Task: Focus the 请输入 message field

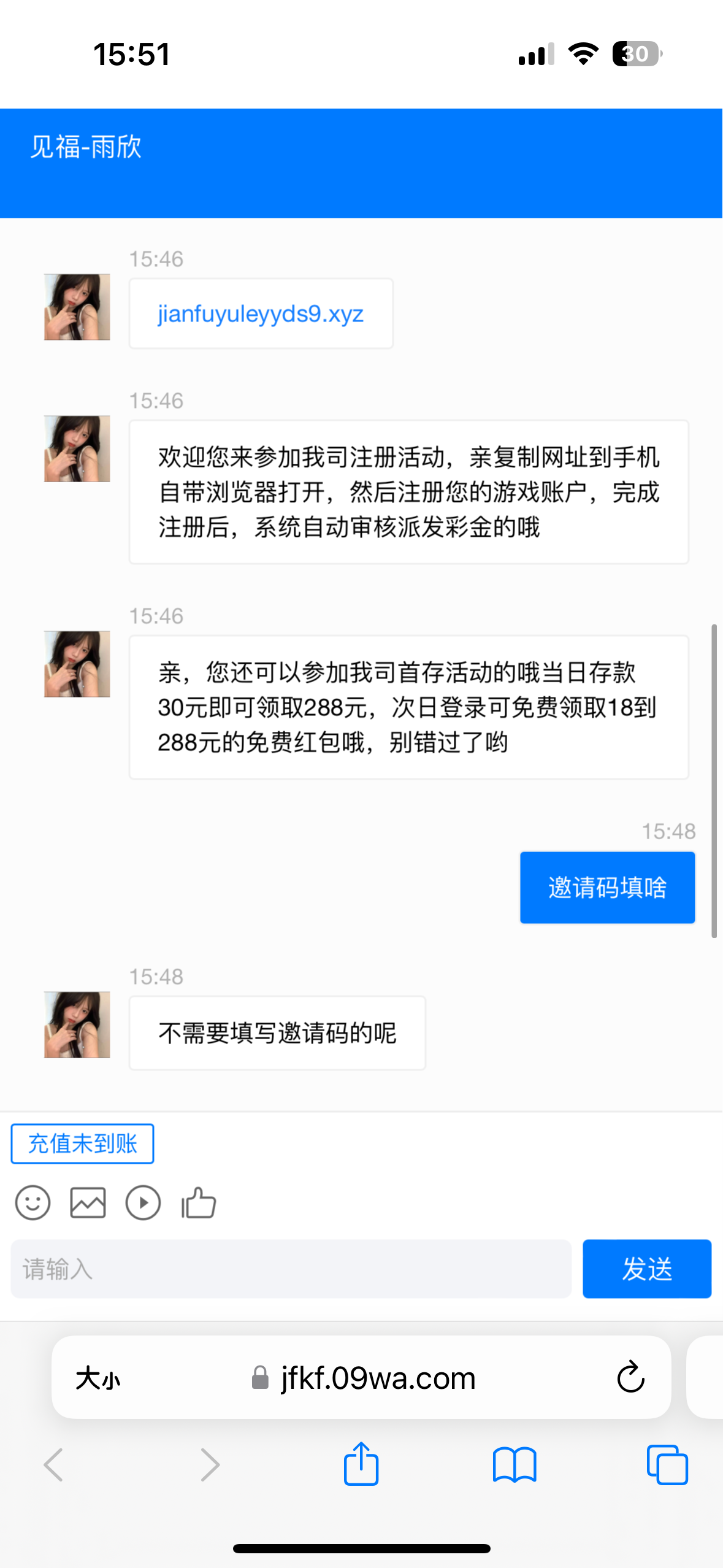Action: click(291, 1269)
